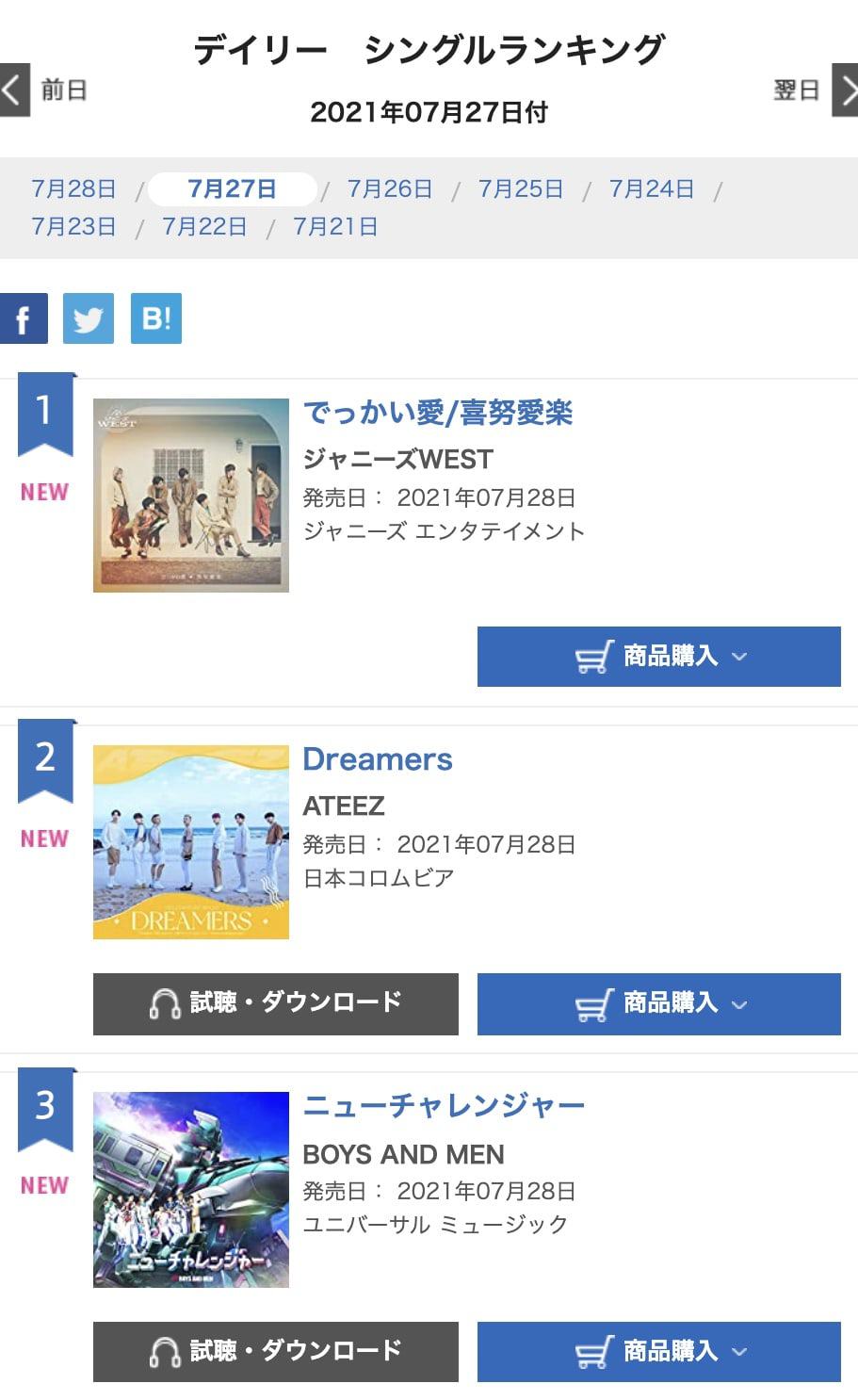Expand 商品購入 for でっかい愛/喜努愛楽
The height and width of the screenshot is (1400, 858).
[x=658, y=657]
